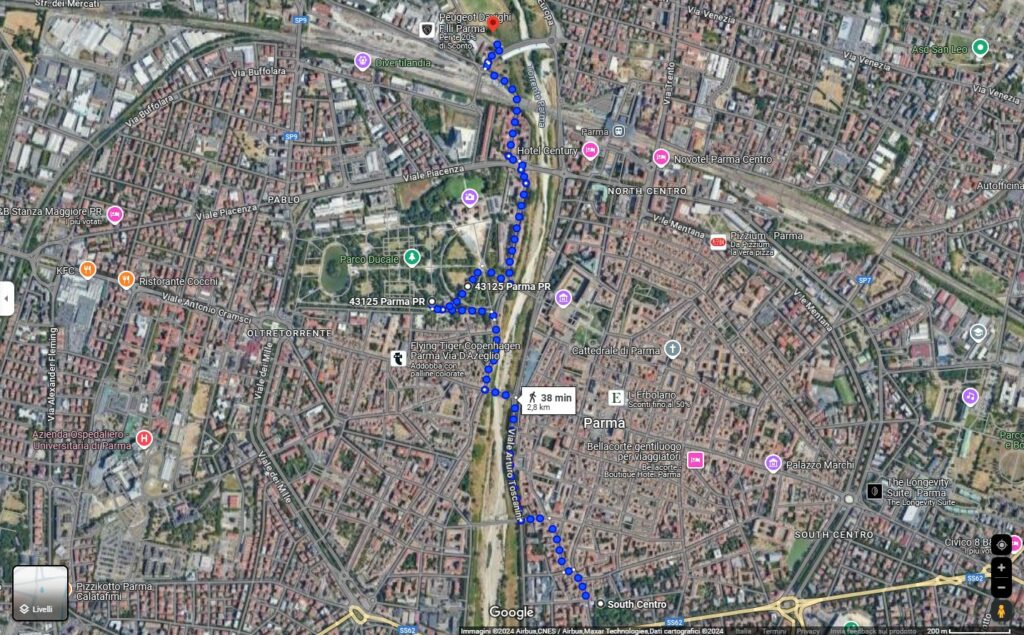This screenshot has height=635, width=1024.
Task: Zoom in with the plus button
Action: (x=1001, y=567)
